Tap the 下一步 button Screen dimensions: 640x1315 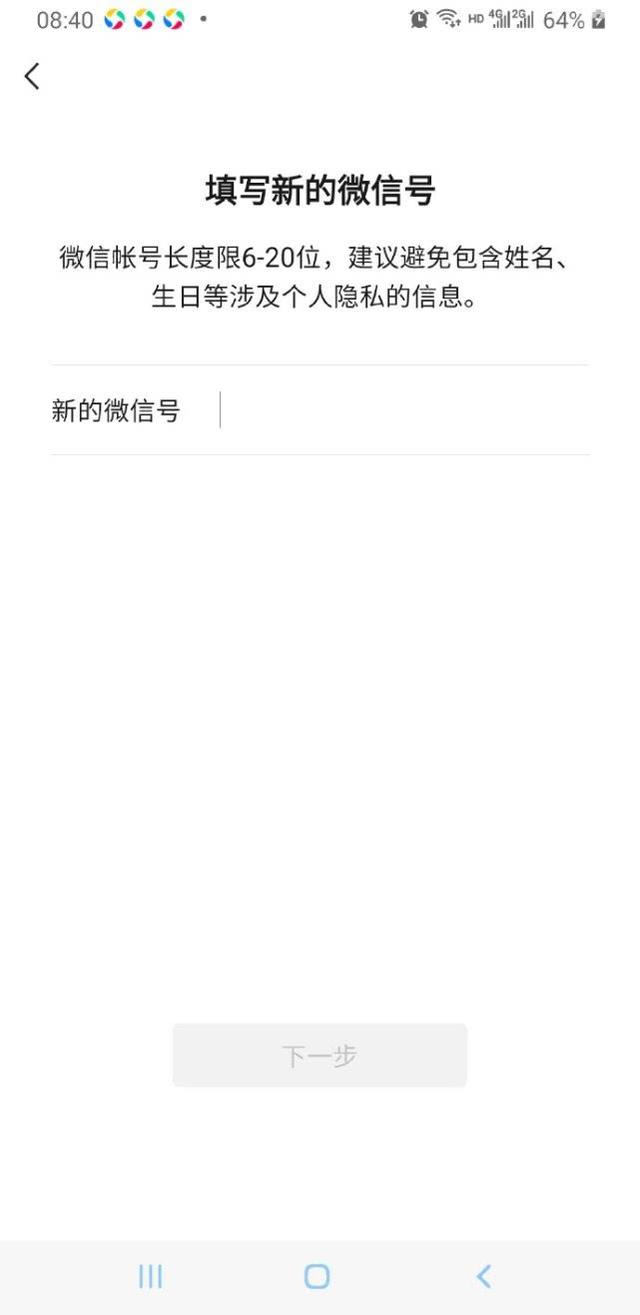click(319, 1055)
